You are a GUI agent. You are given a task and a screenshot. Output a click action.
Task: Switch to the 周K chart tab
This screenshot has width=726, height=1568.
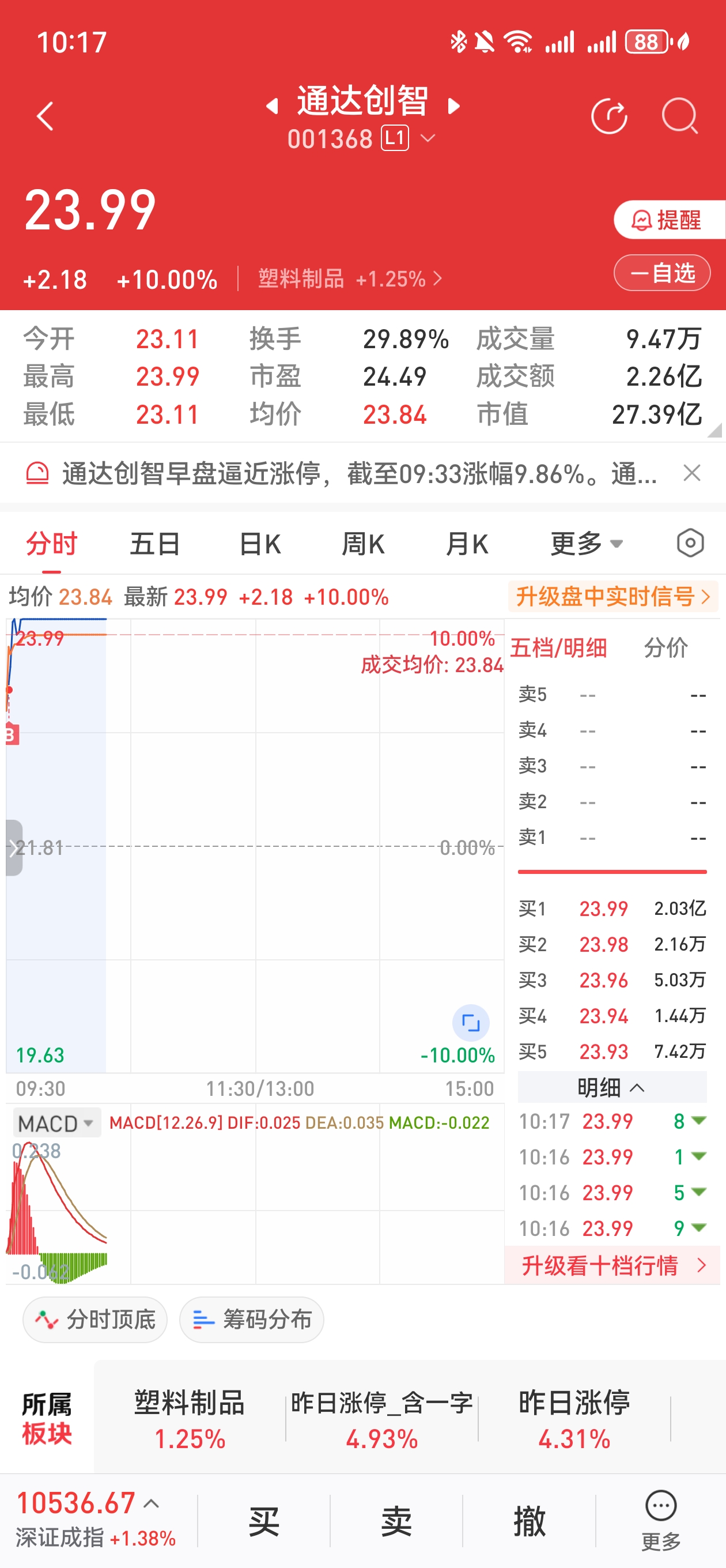pyautogui.click(x=364, y=544)
